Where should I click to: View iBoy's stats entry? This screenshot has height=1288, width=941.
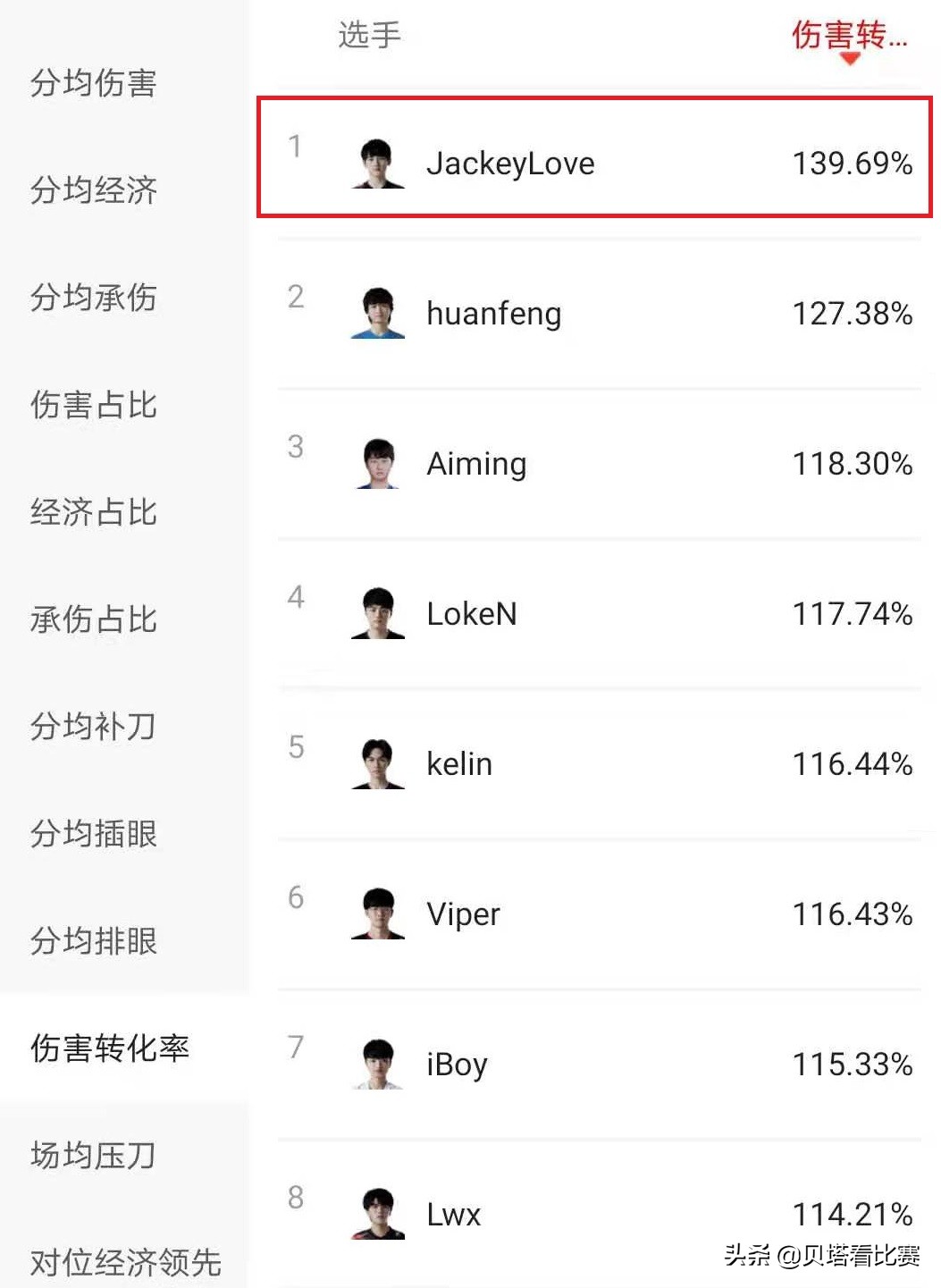coord(594,1065)
